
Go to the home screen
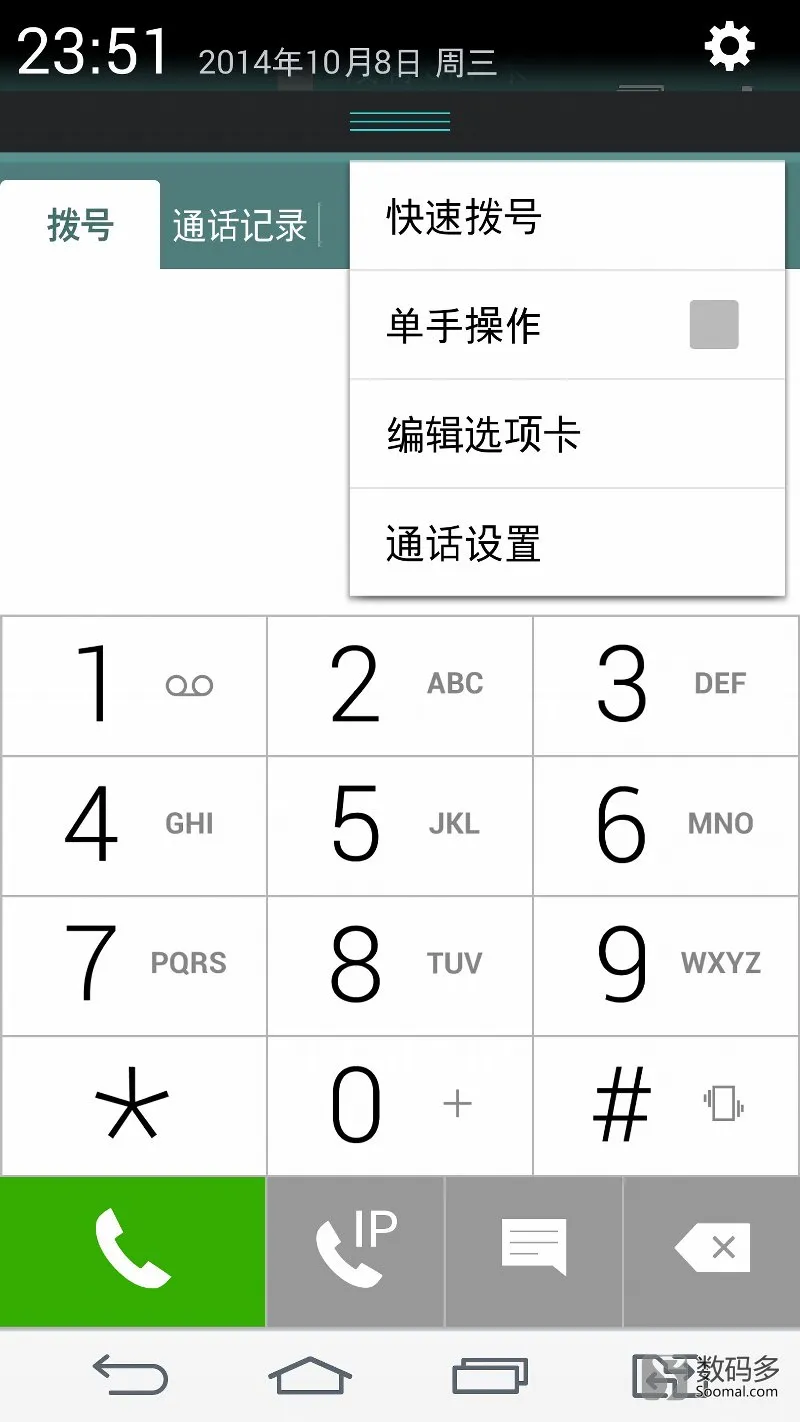point(310,1376)
